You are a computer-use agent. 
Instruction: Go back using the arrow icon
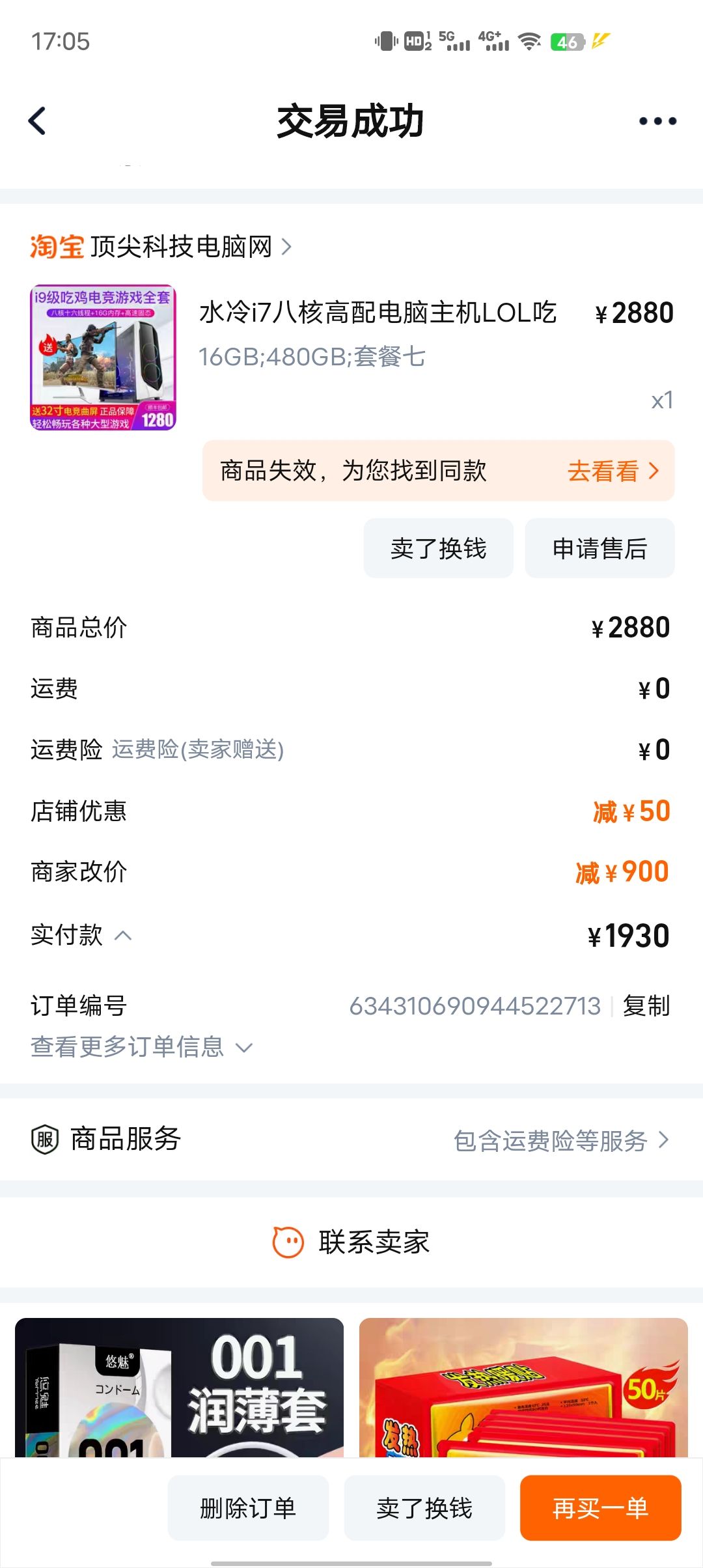point(38,121)
